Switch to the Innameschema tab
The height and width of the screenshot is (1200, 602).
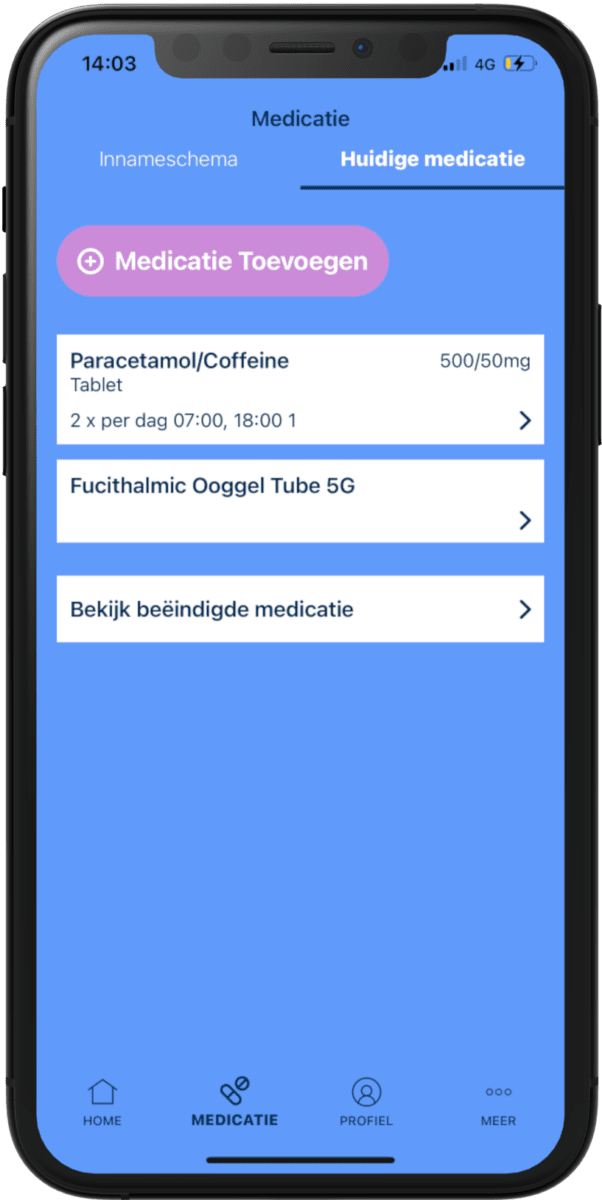tap(168, 159)
